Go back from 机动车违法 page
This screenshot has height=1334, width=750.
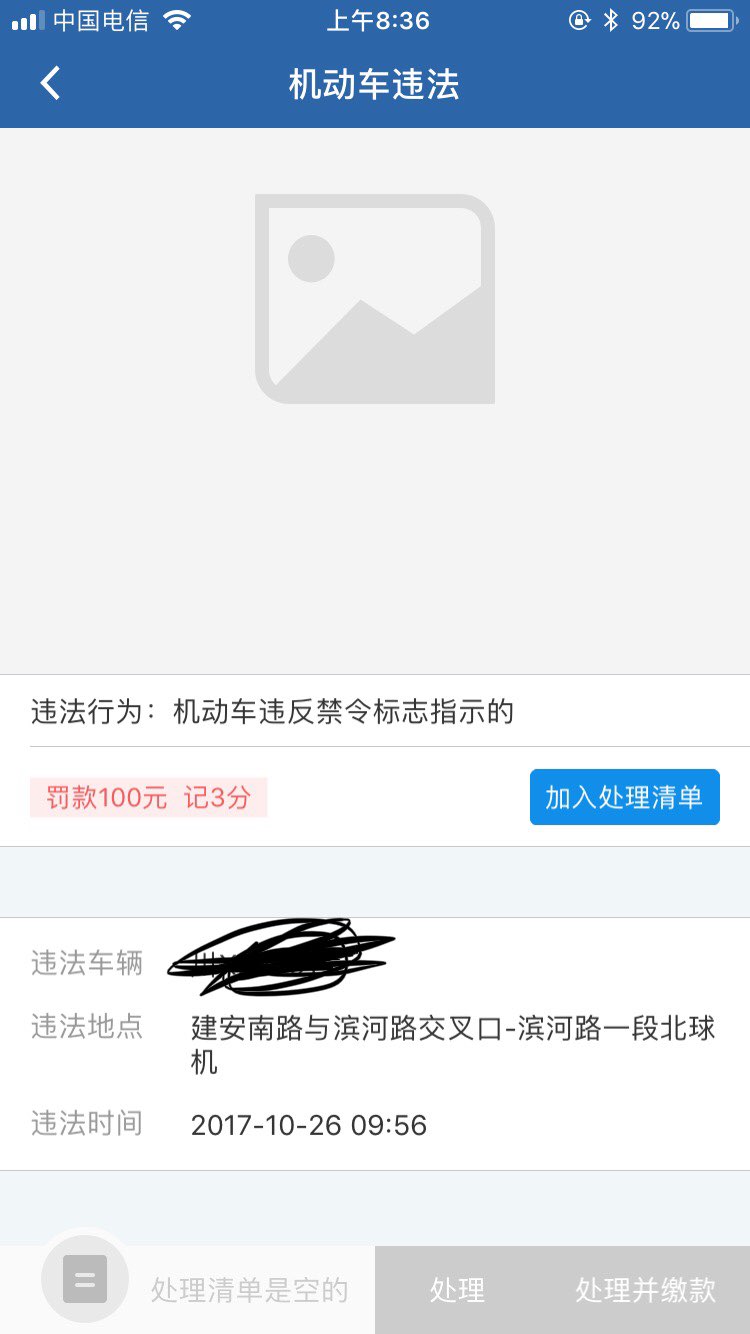(x=50, y=84)
